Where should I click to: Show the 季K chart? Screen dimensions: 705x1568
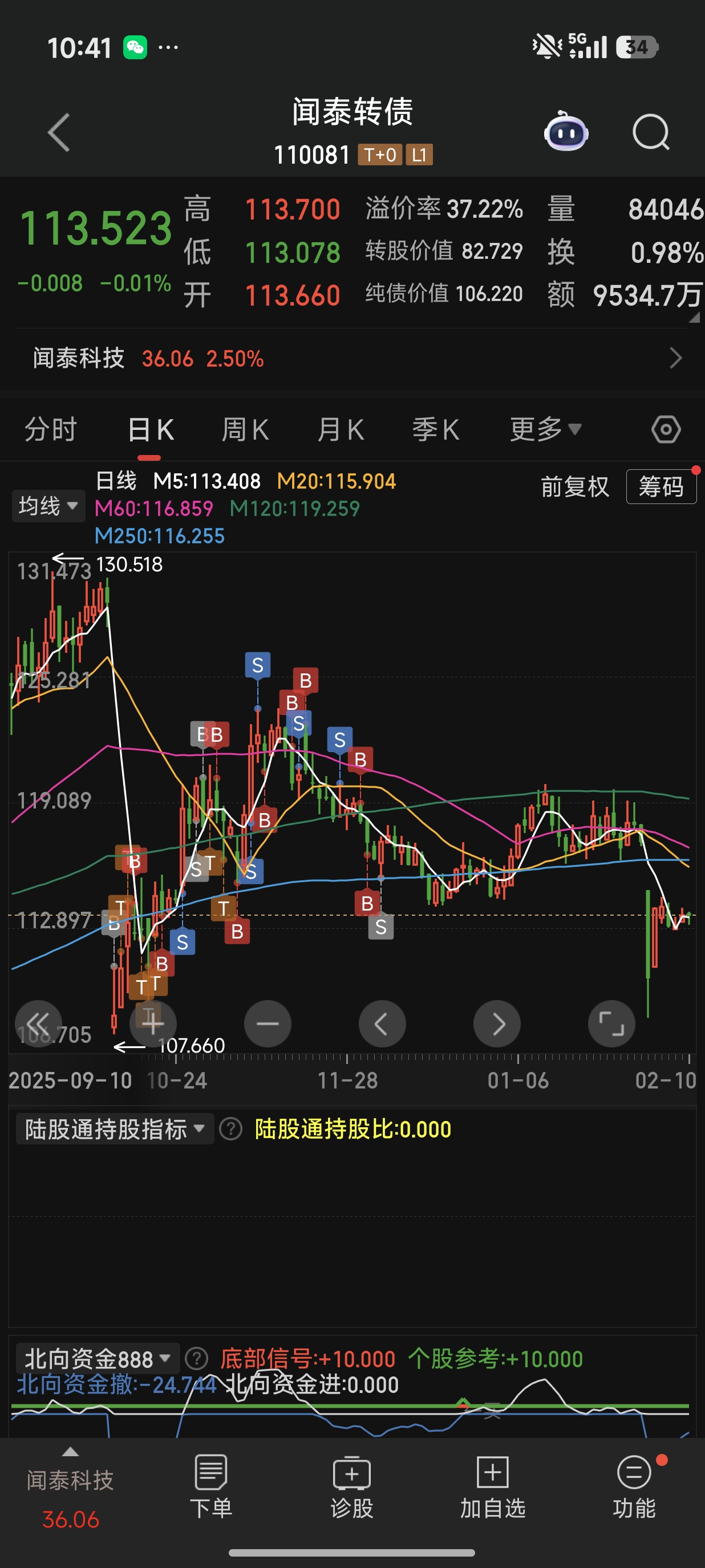tap(435, 430)
